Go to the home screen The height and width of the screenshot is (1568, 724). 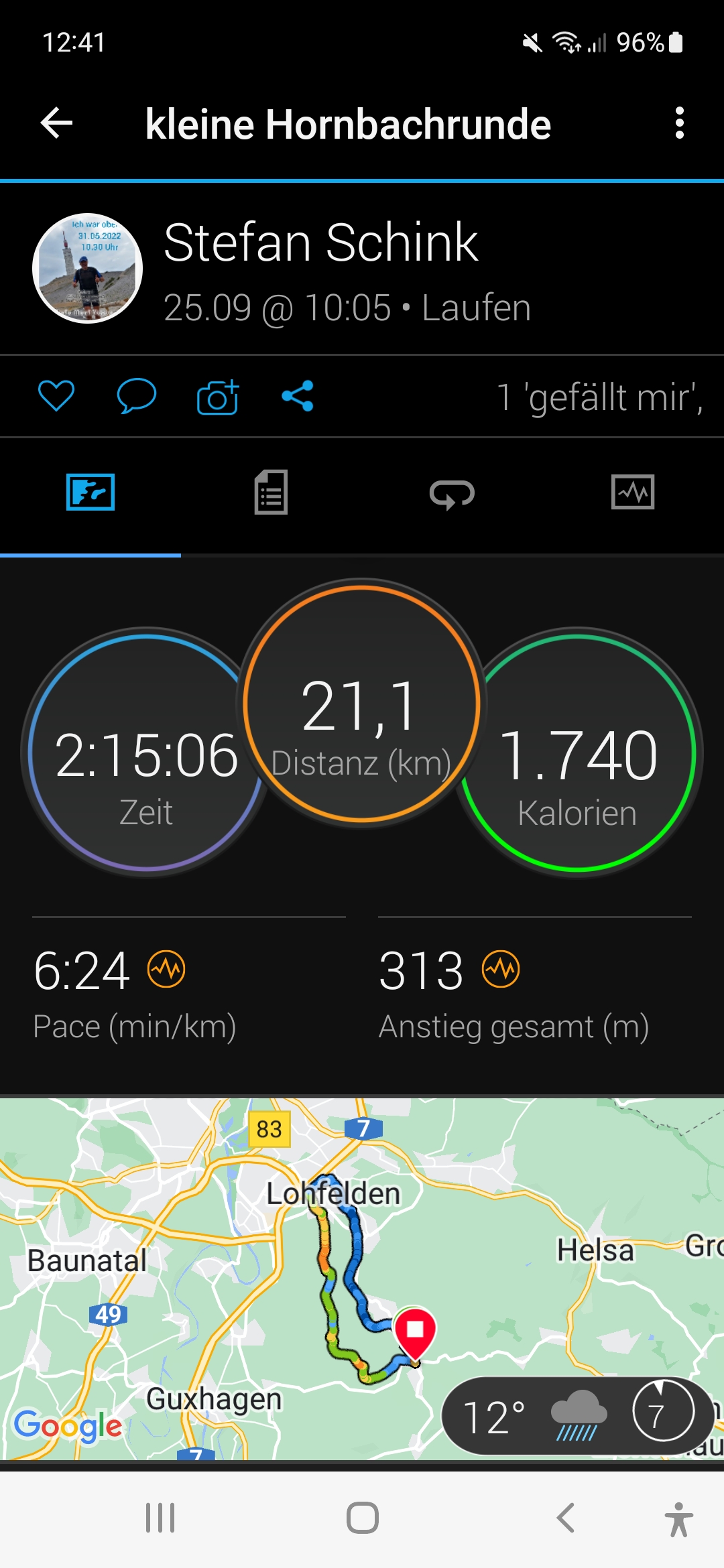pos(362,1518)
